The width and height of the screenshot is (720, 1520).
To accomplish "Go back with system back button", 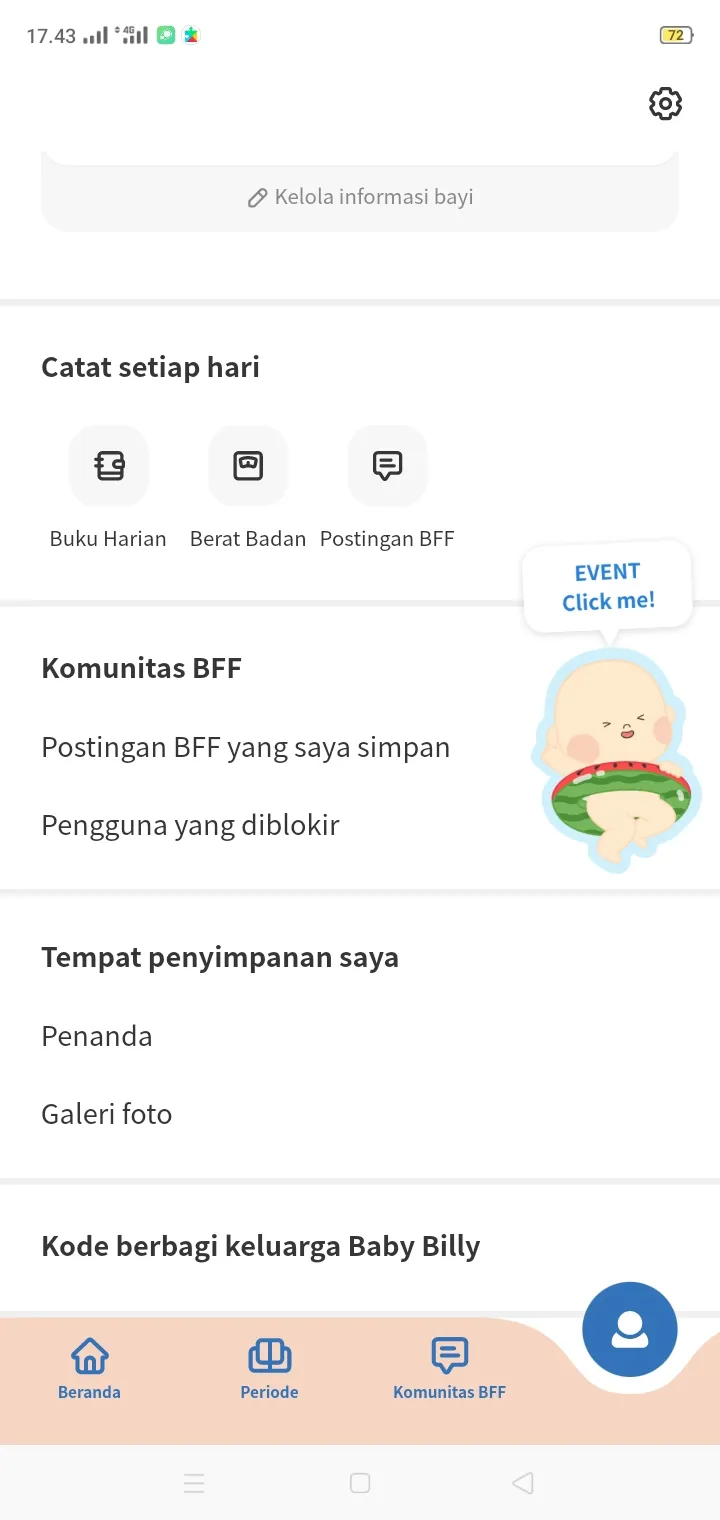I will click(522, 1483).
